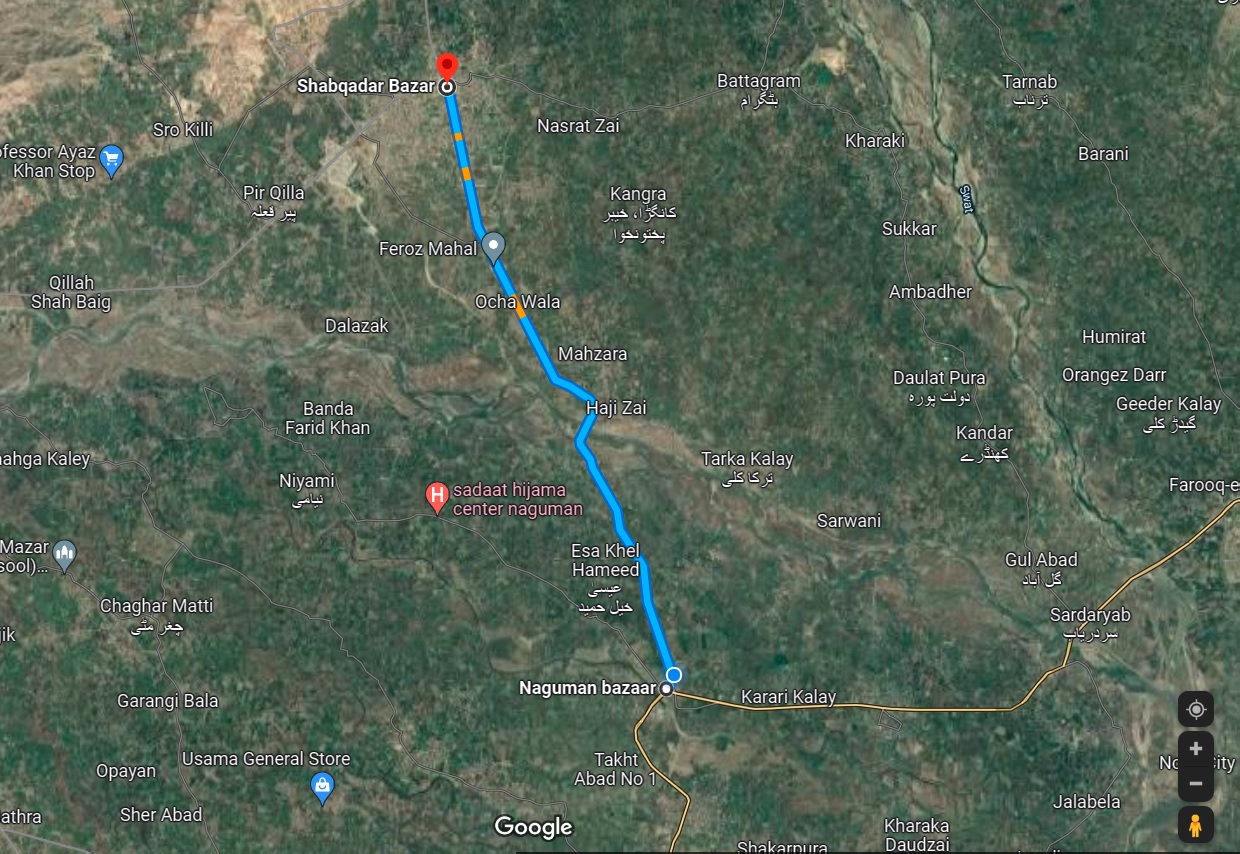Center map on my location
This screenshot has height=854, width=1240.
pyautogui.click(x=1195, y=710)
